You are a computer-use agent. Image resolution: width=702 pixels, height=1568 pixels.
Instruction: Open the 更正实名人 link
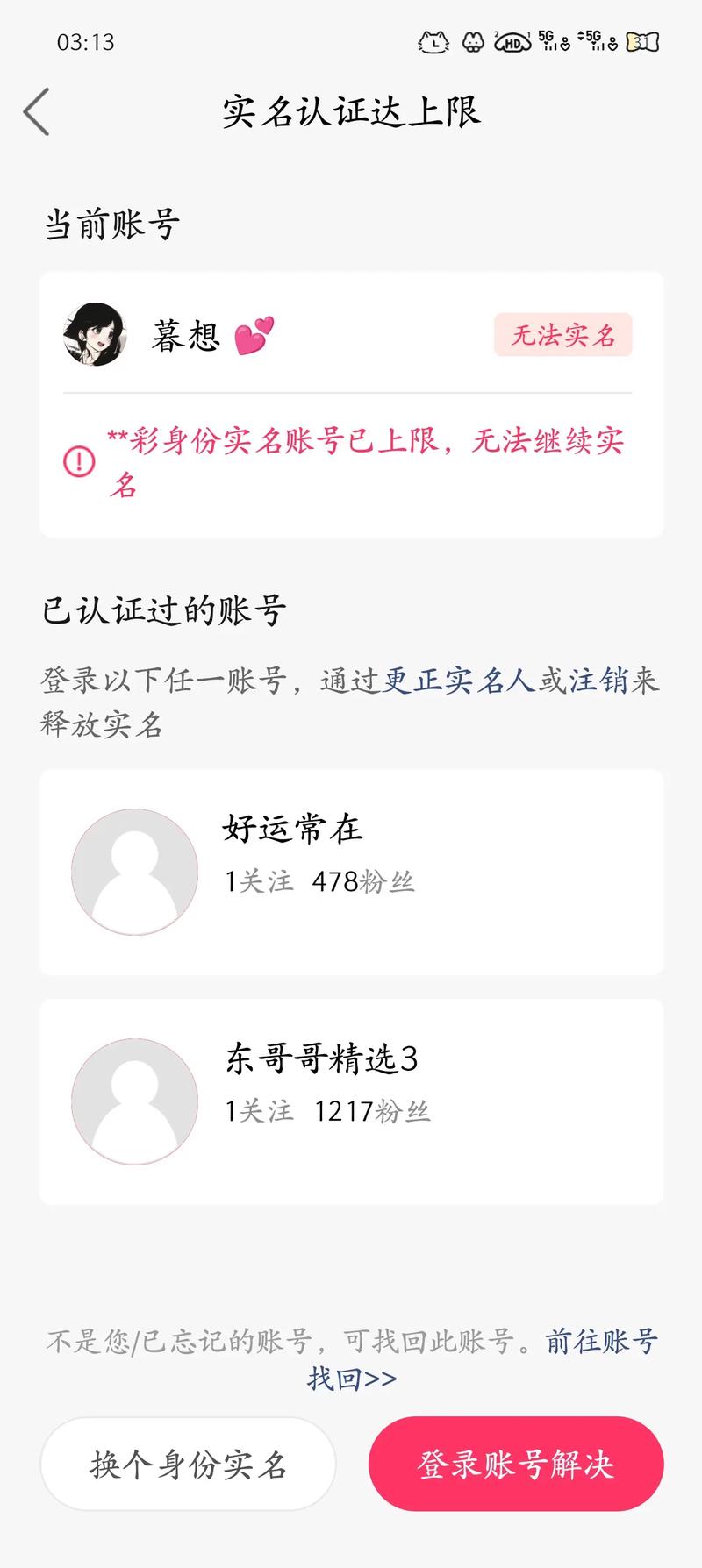coord(458,681)
